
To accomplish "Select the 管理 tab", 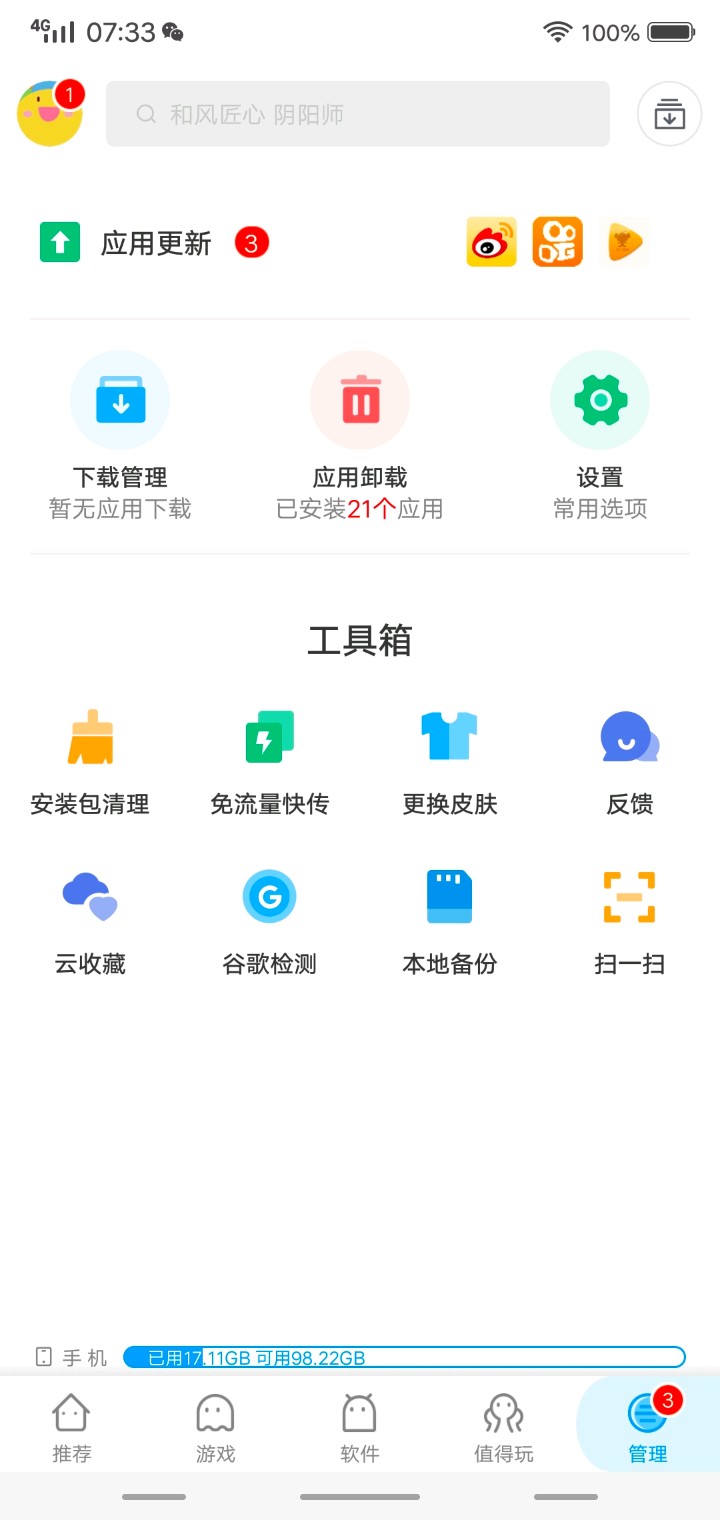I will (648, 1427).
